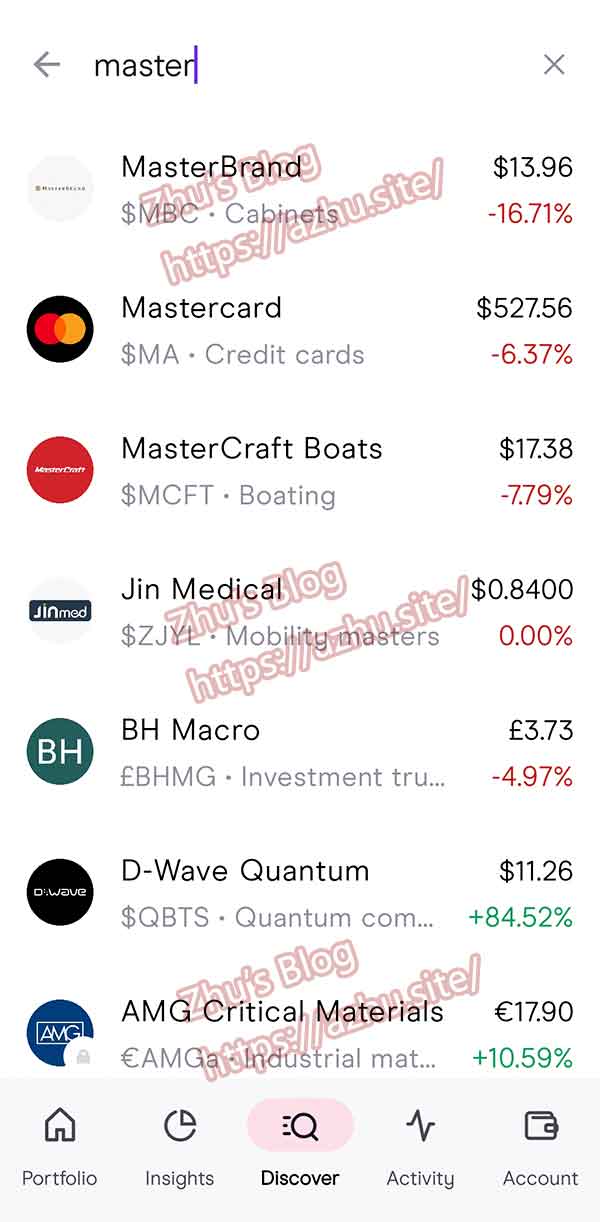This screenshot has width=600, height=1222.
Task: Open the BH Macro investment trust
Action: click(x=300, y=753)
